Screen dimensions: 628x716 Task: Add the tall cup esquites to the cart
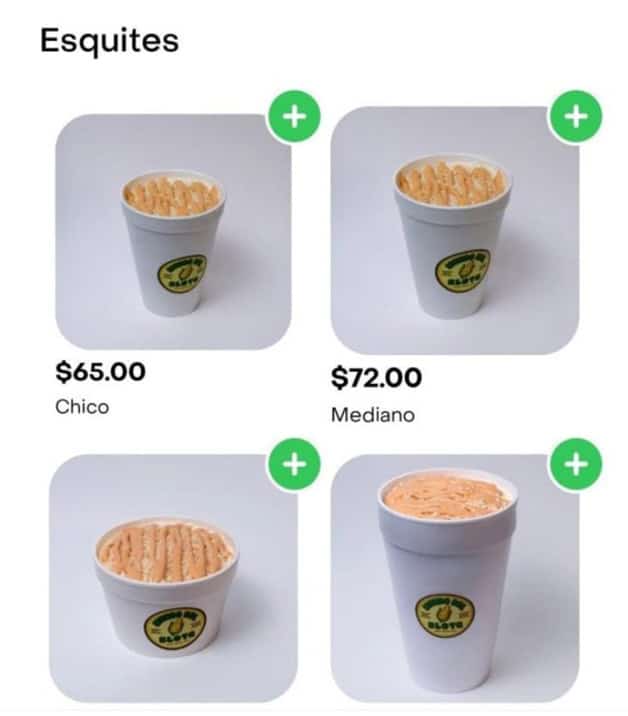577,465
